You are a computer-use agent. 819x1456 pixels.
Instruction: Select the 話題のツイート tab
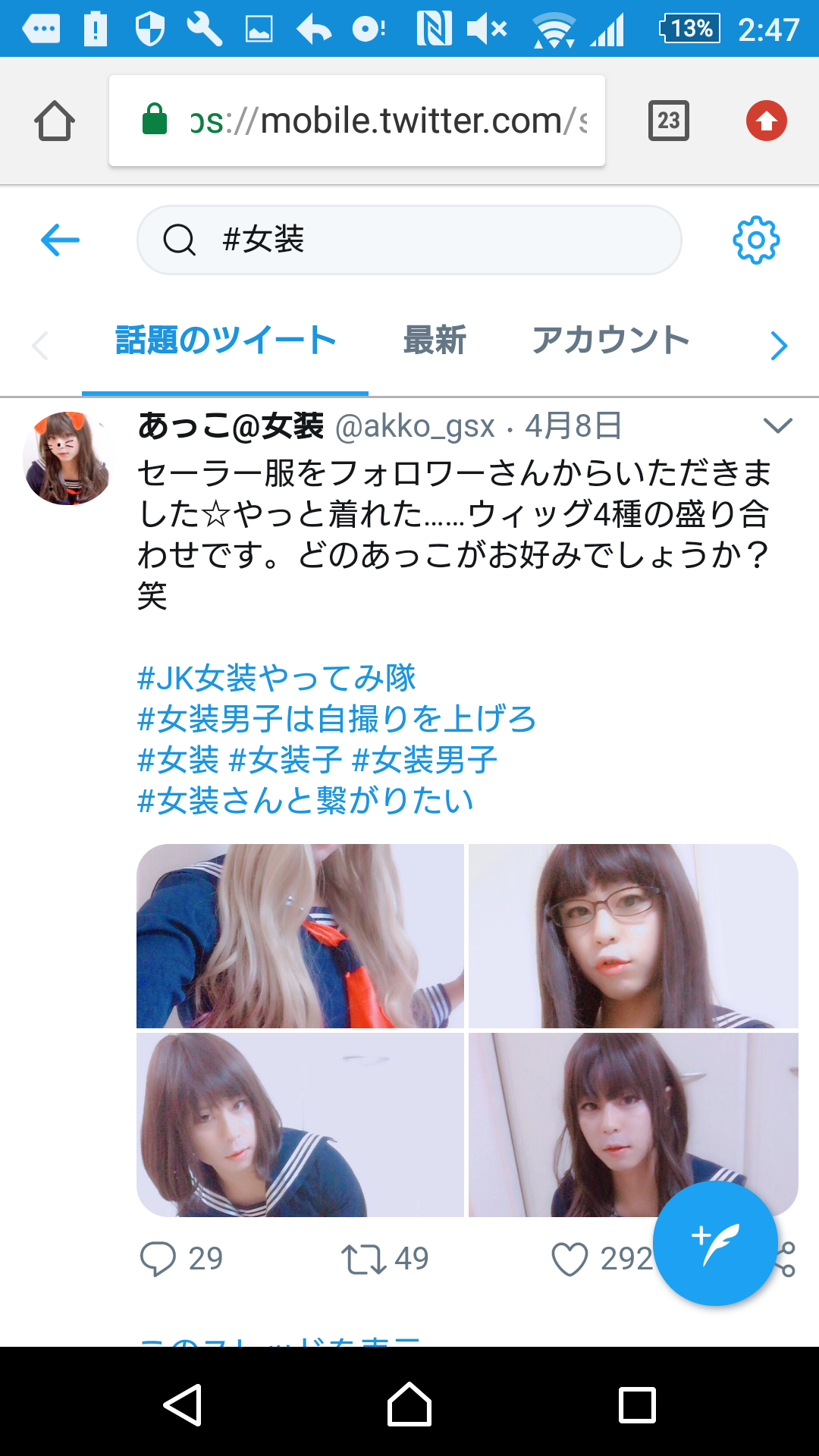click(x=225, y=340)
